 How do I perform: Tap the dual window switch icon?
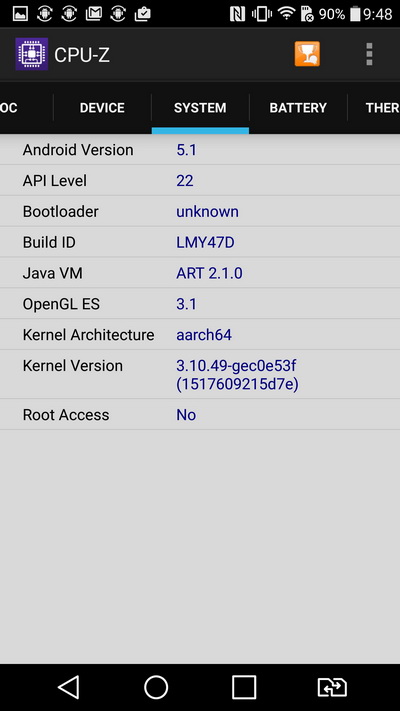click(332, 687)
